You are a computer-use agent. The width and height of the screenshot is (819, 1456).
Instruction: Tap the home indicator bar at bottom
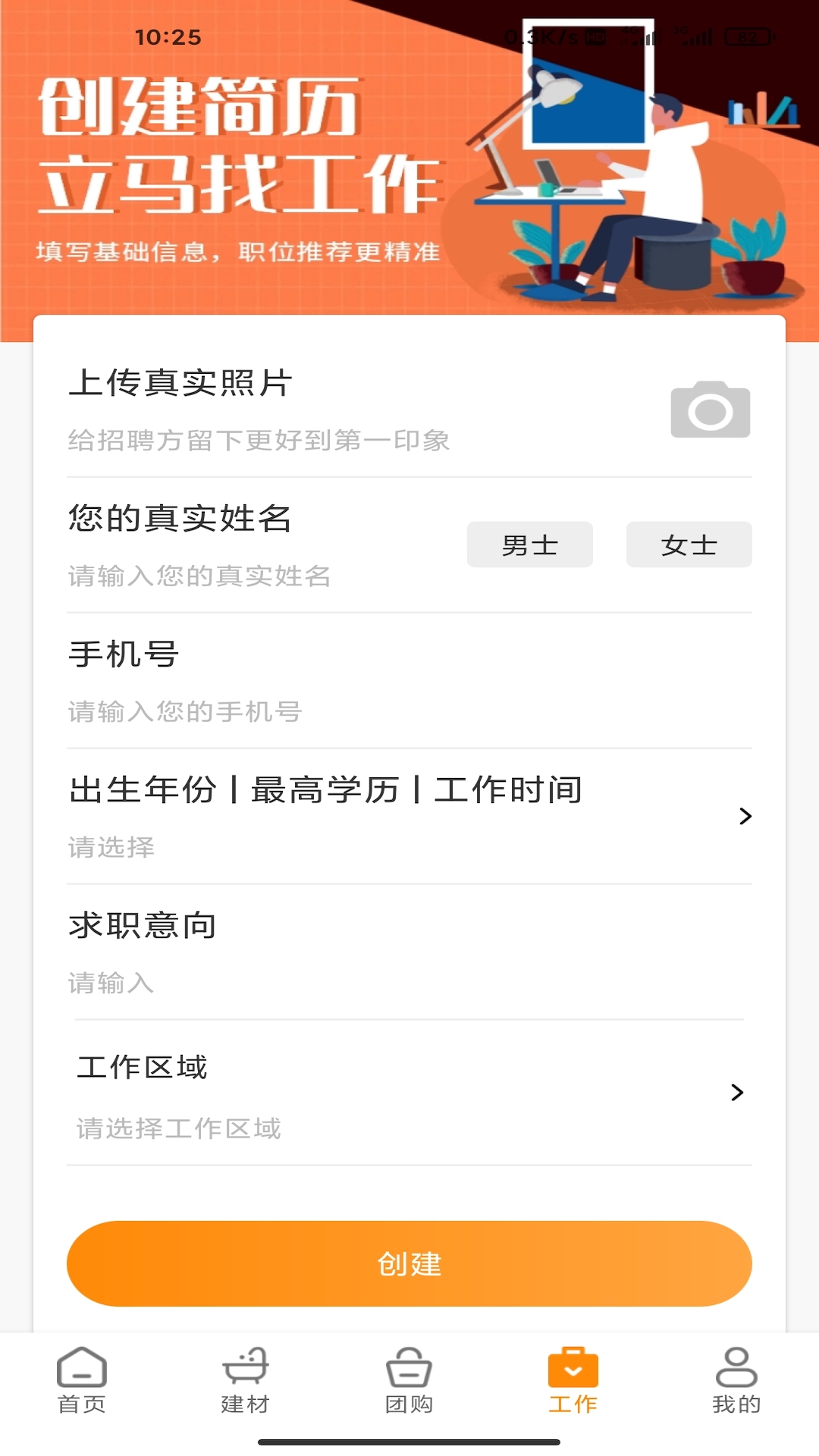(x=409, y=1442)
